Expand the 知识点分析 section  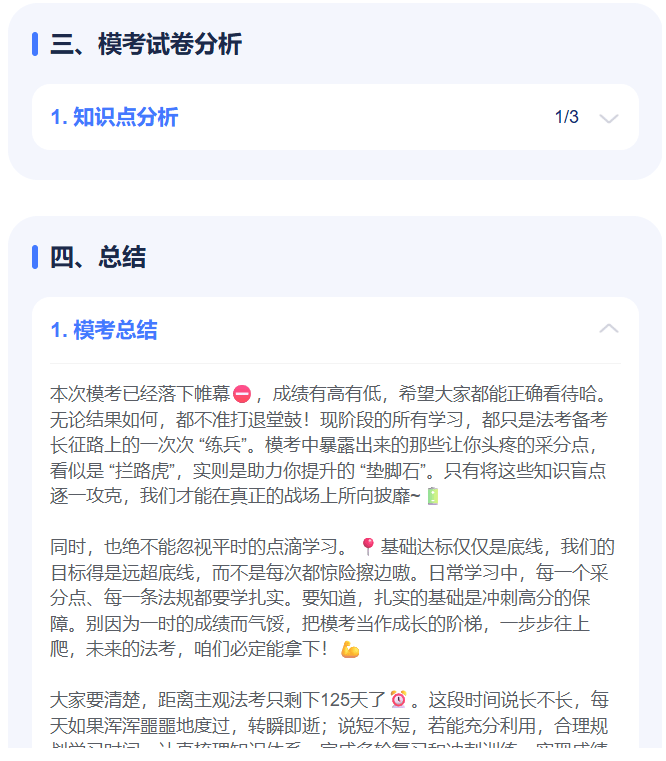click(x=608, y=118)
